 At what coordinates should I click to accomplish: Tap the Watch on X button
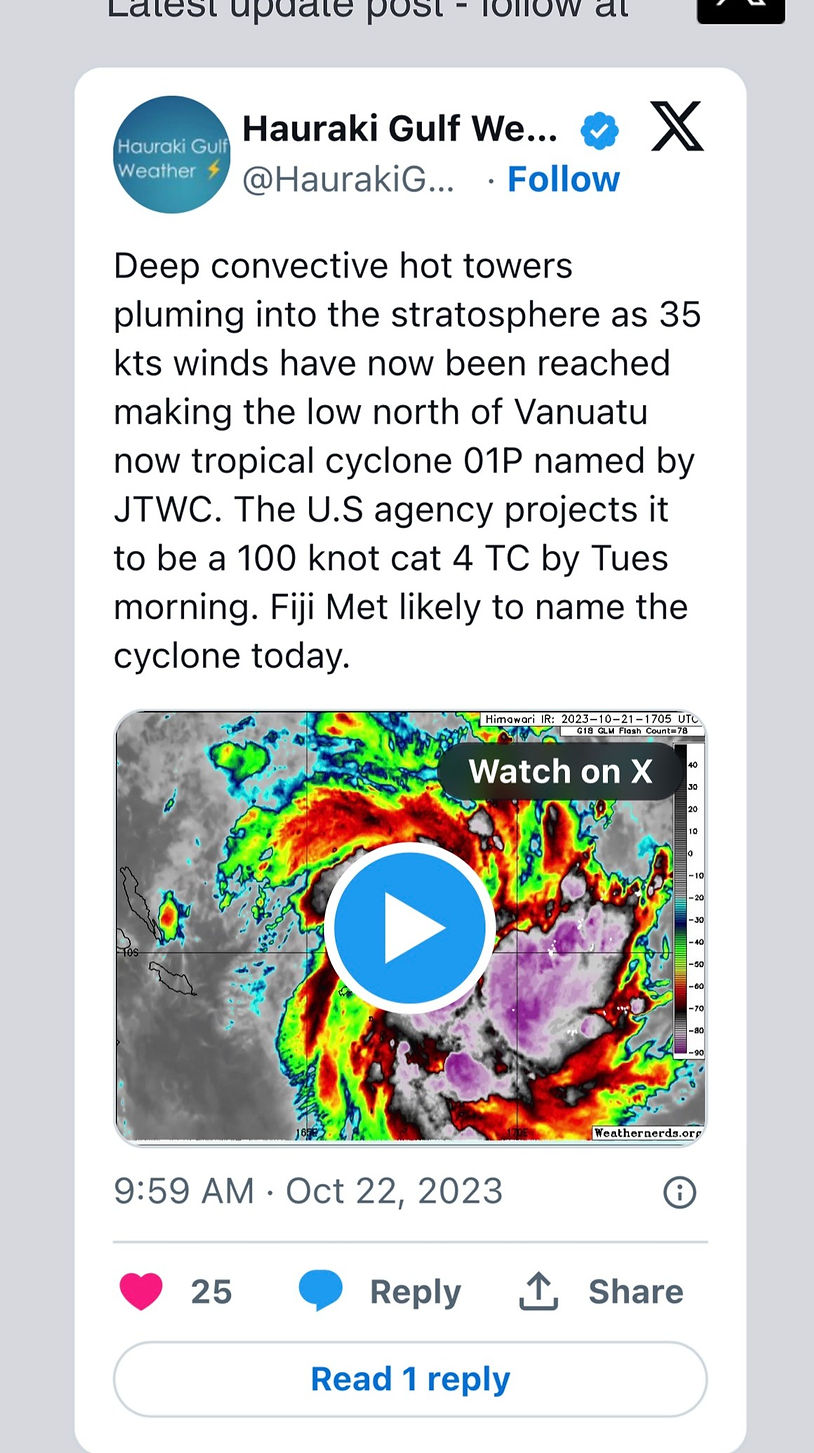(x=560, y=772)
